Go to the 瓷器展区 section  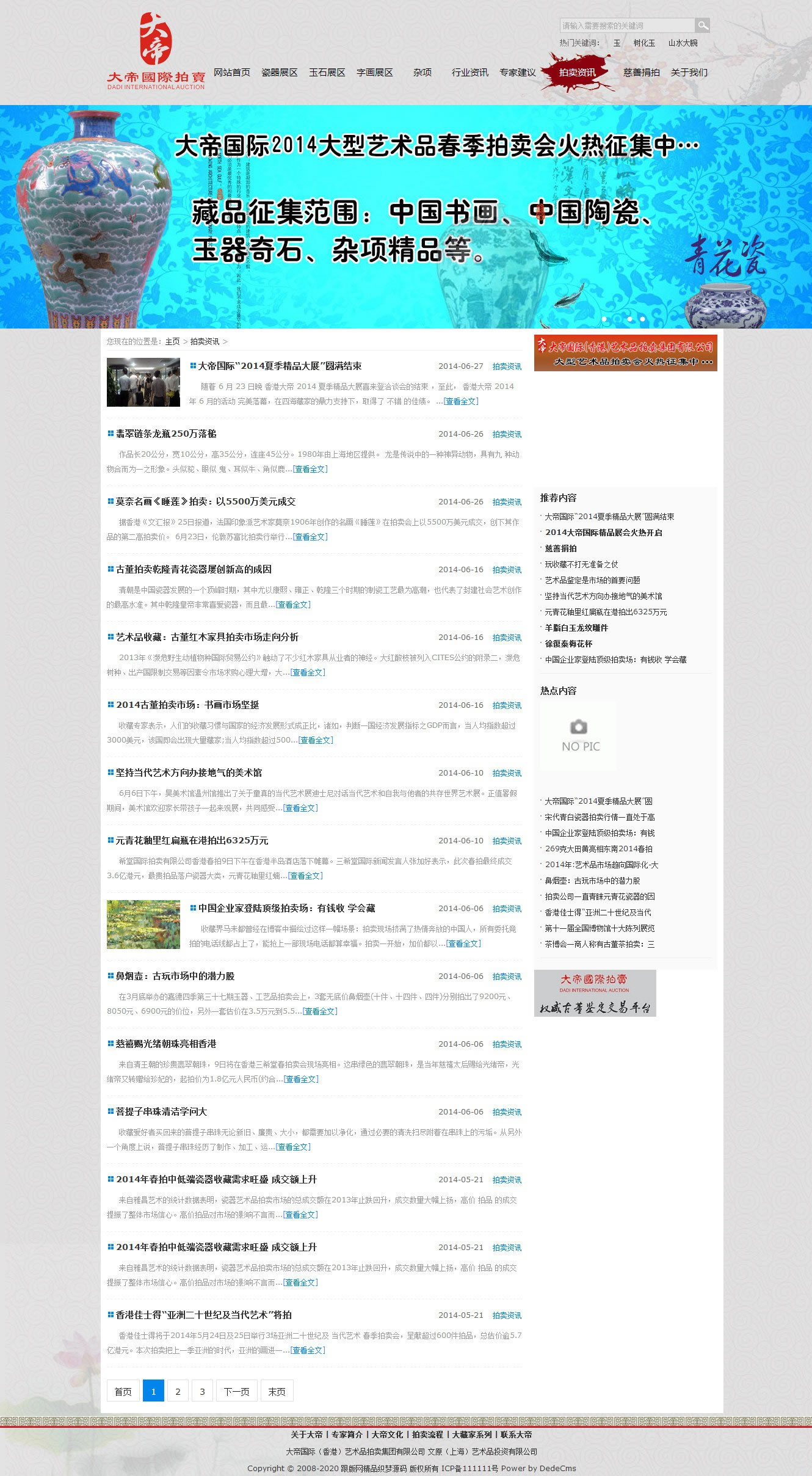click(x=280, y=73)
